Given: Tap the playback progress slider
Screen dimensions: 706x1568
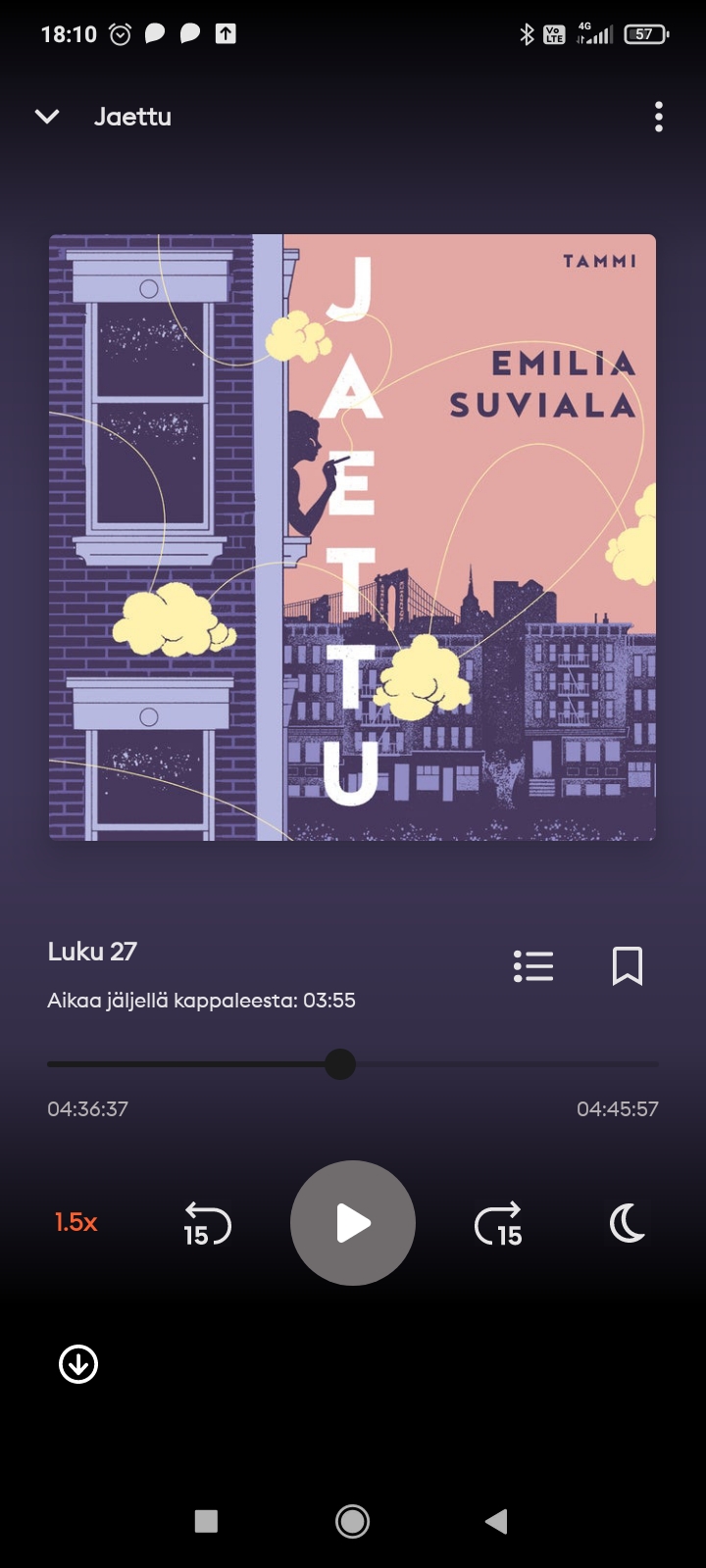Looking at the screenshot, I should [340, 1064].
